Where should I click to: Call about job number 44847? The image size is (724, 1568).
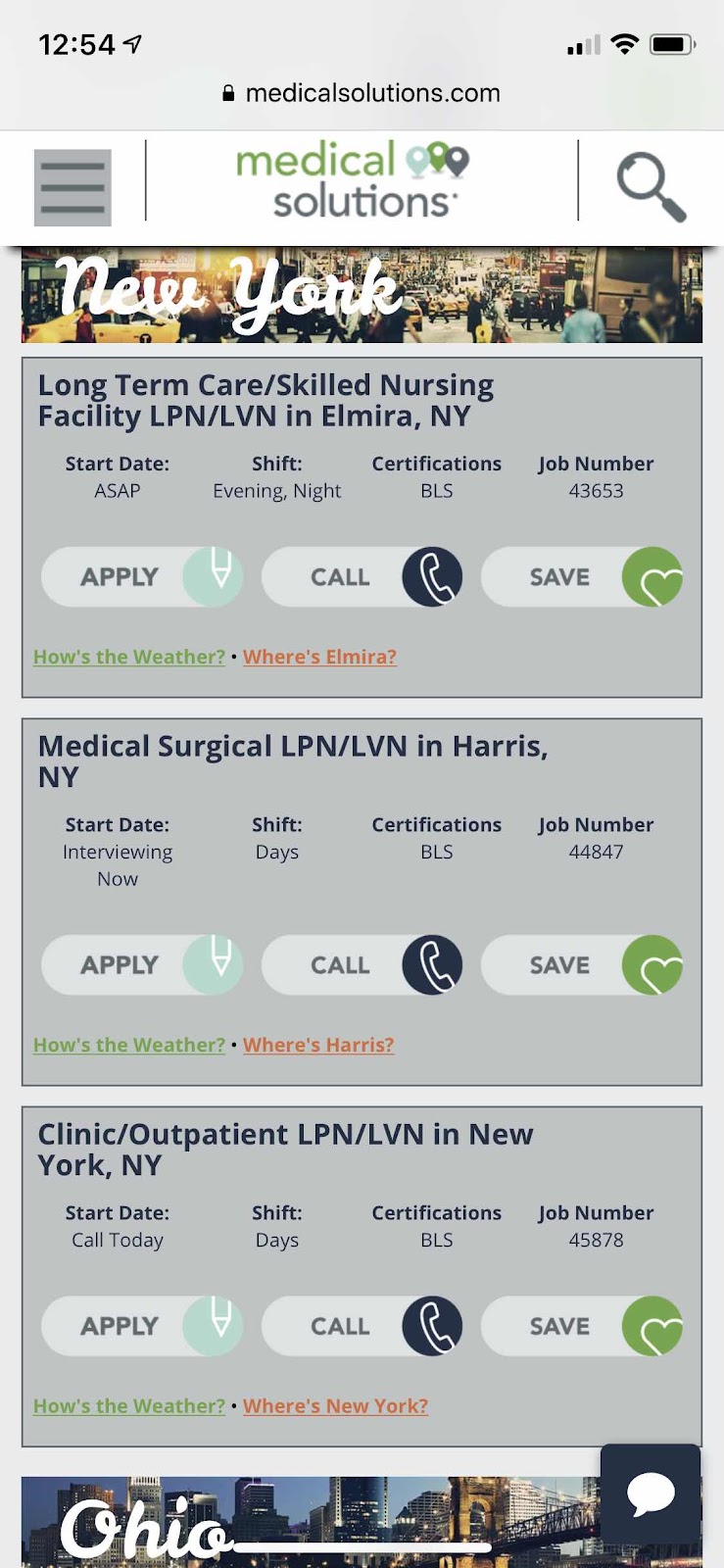point(362,965)
